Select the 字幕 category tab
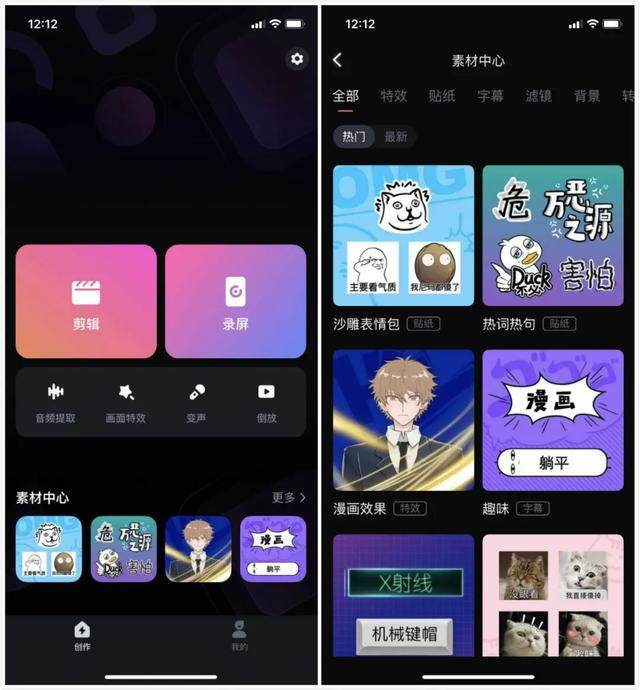 [x=490, y=96]
